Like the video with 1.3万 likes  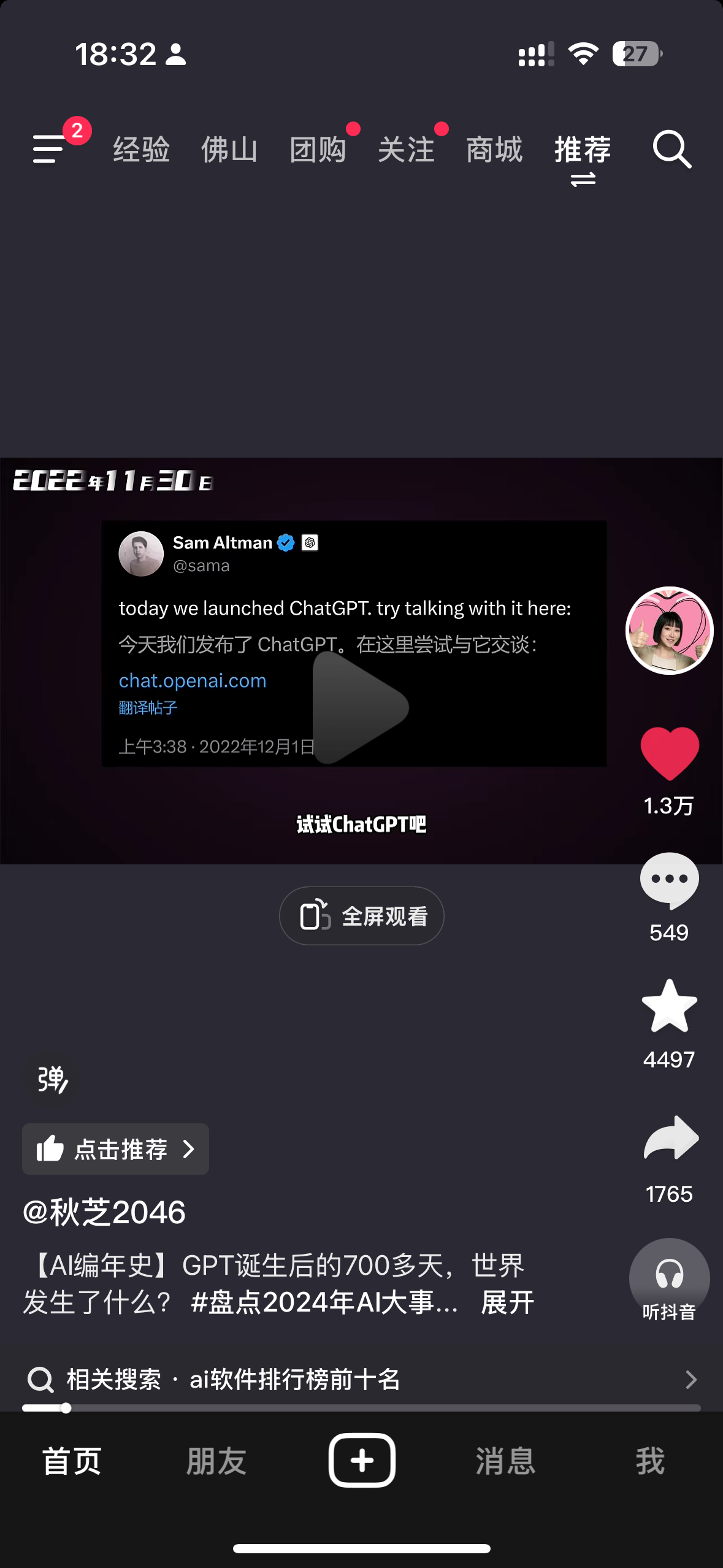click(x=670, y=753)
